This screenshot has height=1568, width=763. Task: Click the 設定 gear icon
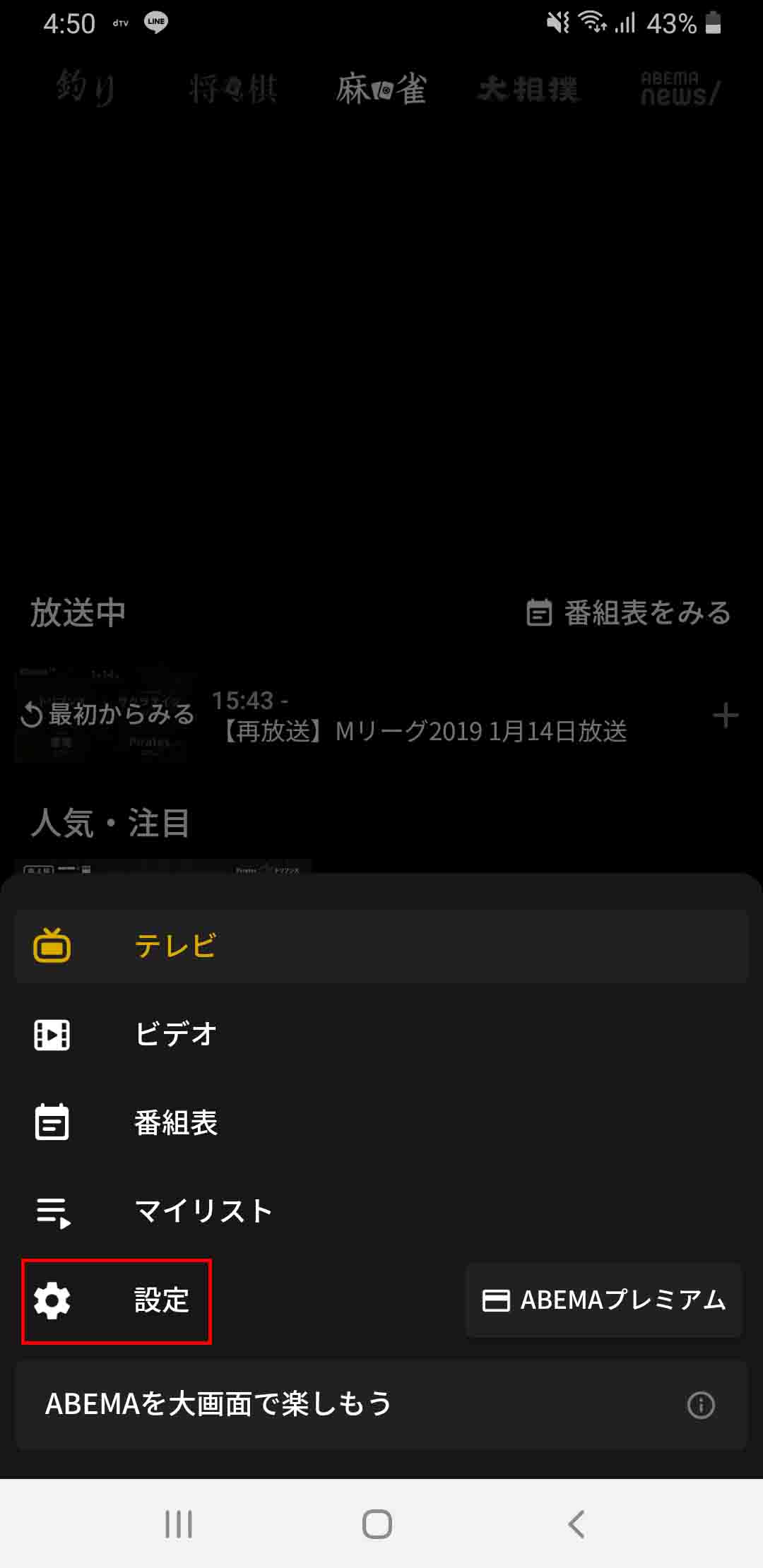click(x=52, y=1302)
